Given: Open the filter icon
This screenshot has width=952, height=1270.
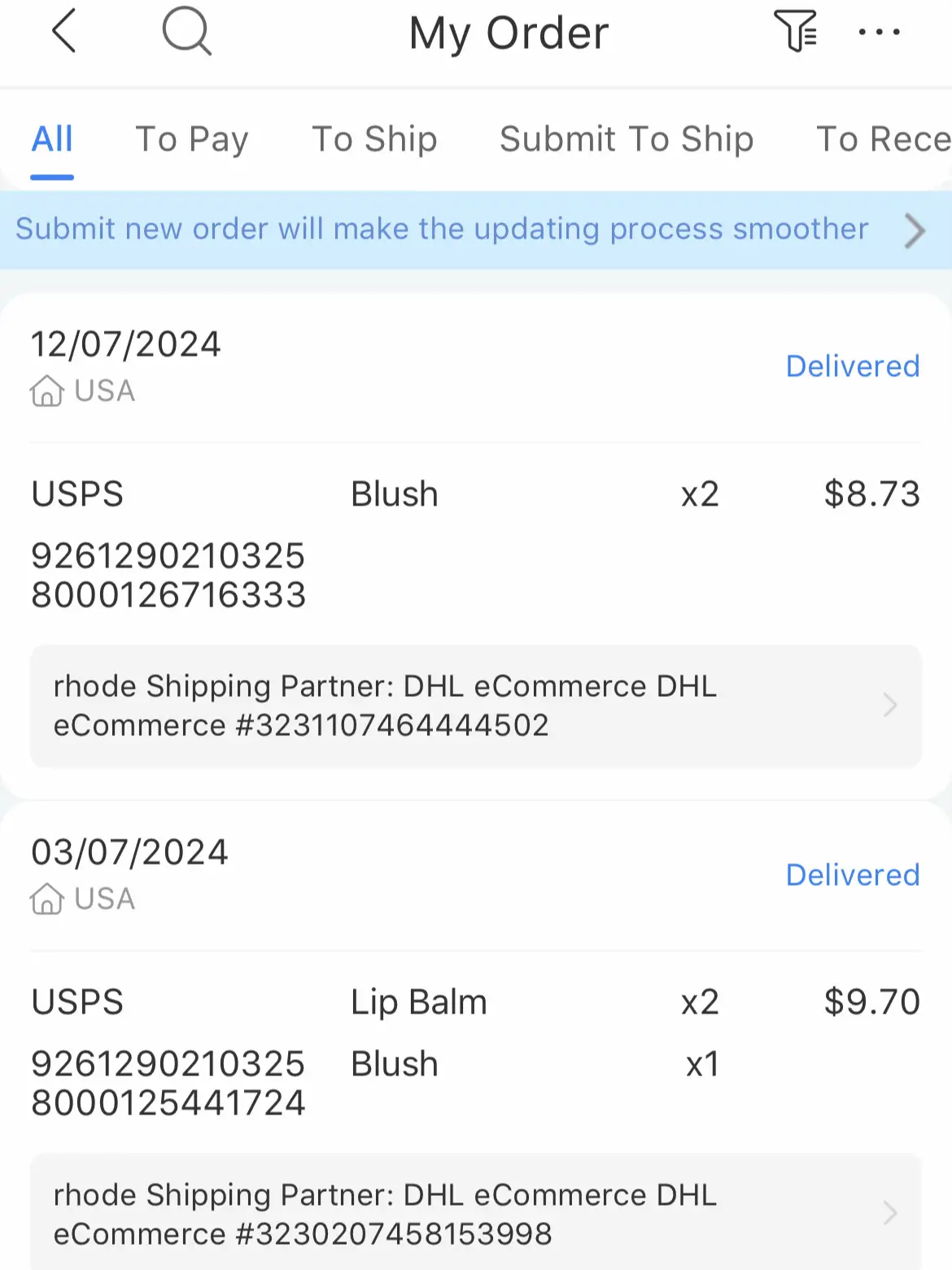Looking at the screenshot, I should click(x=796, y=33).
